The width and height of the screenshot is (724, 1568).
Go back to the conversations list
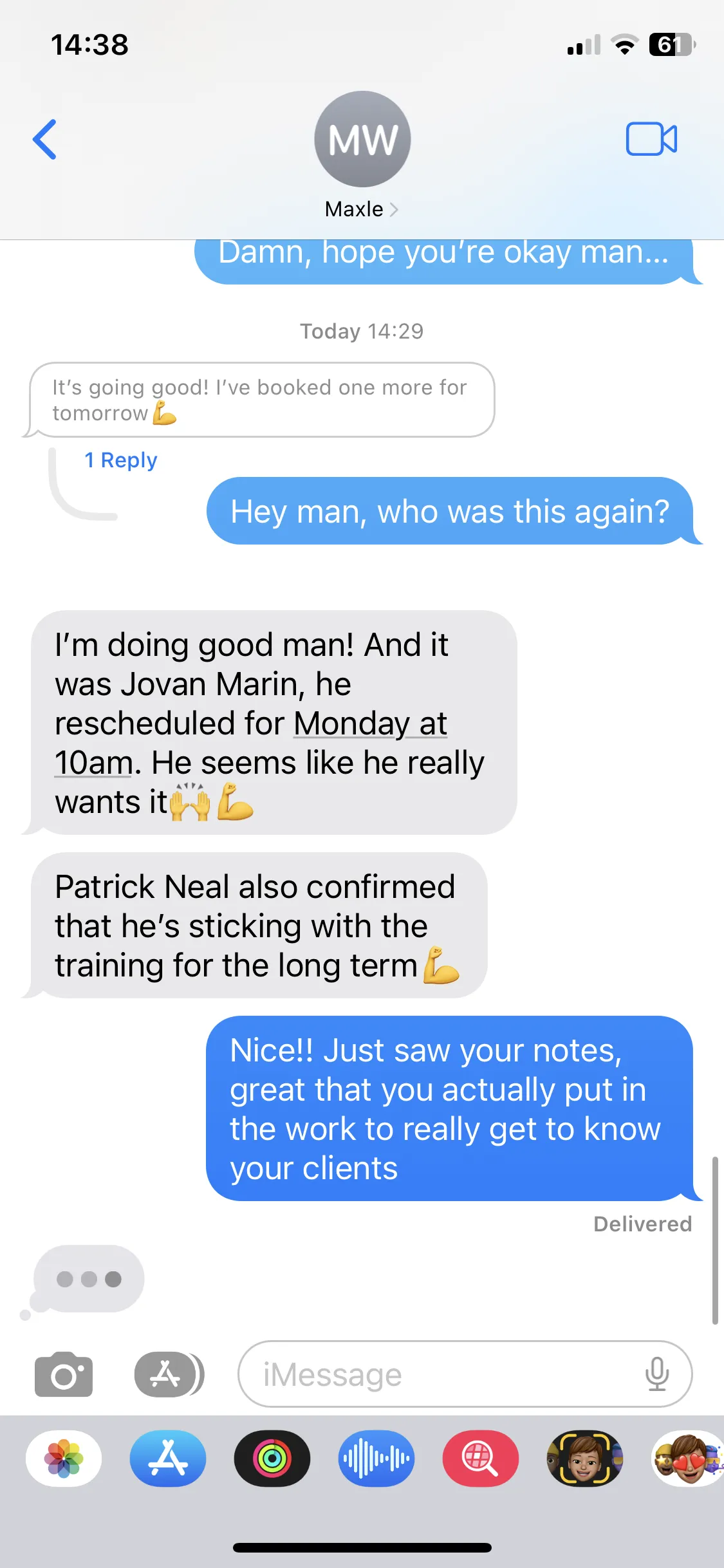pyautogui.click(x=45, y=139)
